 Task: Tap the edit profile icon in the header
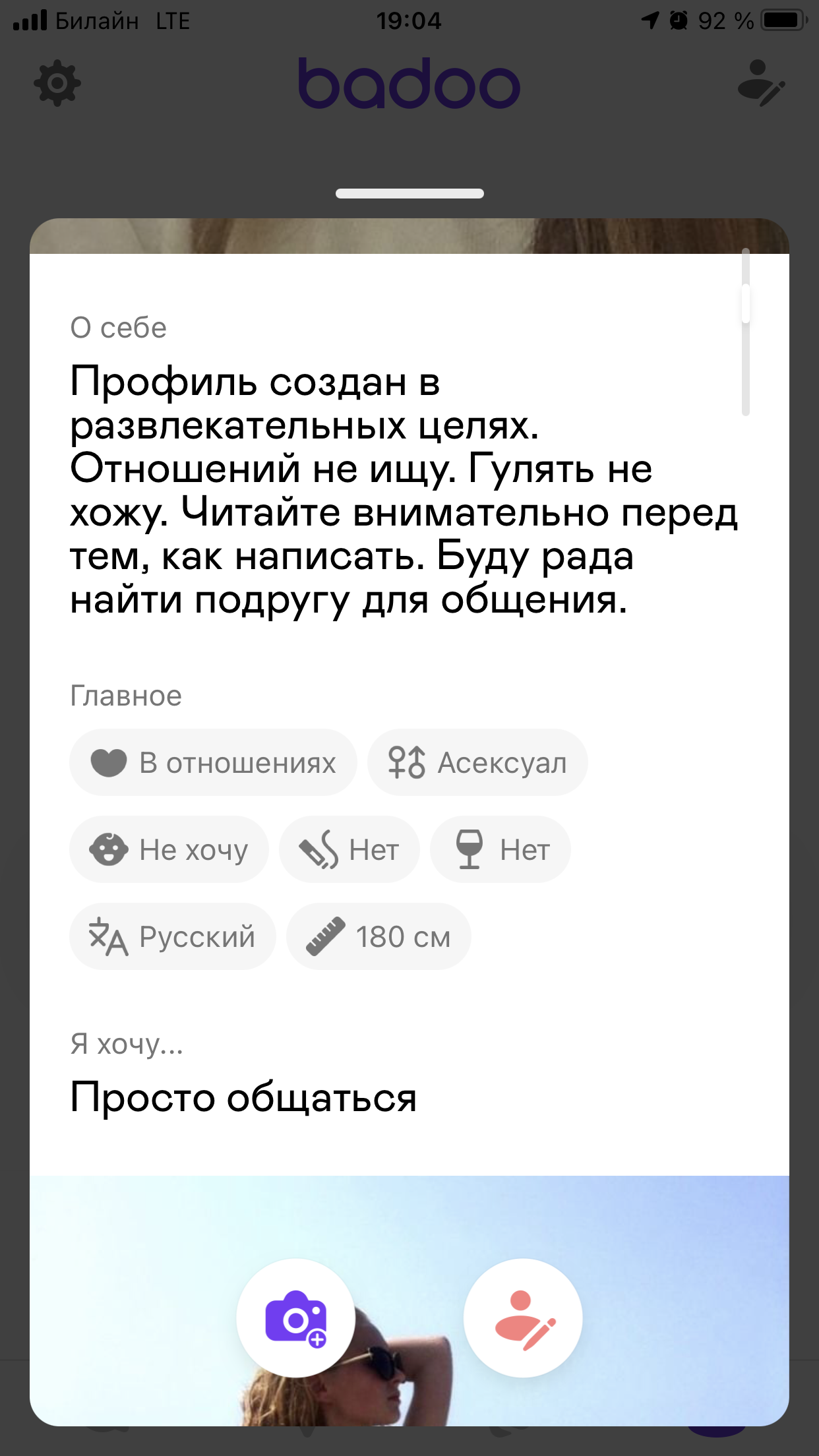point(761,83)
